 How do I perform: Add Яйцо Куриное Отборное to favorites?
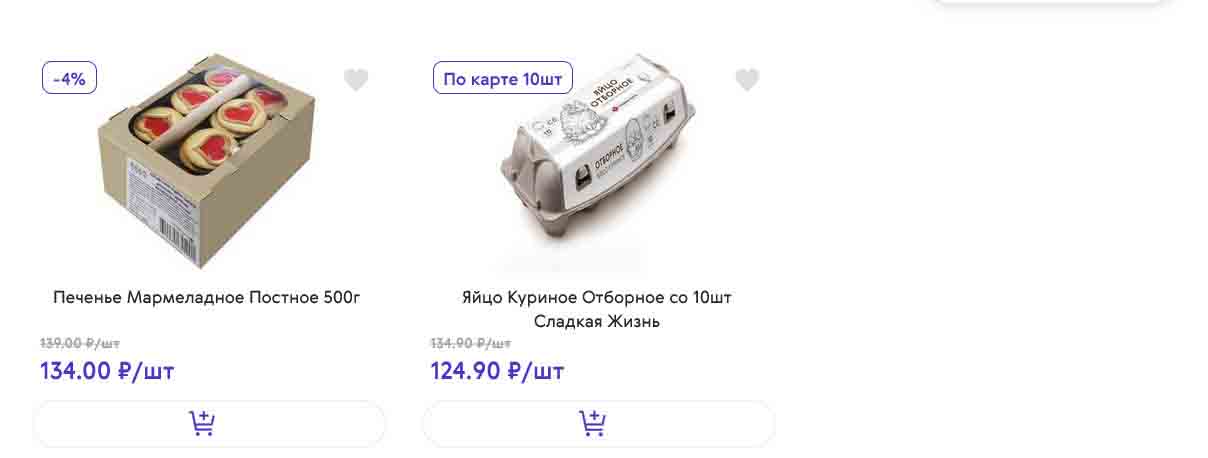pos(747,80)
